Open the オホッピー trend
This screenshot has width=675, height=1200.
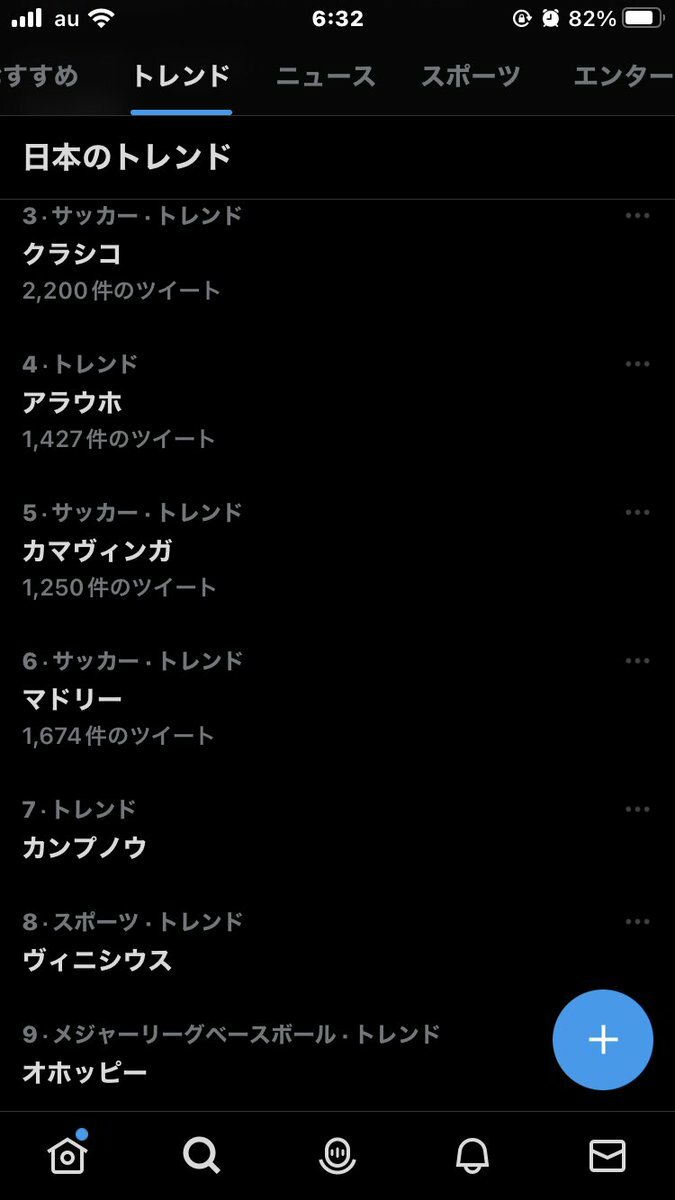[x=337, y=1055]
